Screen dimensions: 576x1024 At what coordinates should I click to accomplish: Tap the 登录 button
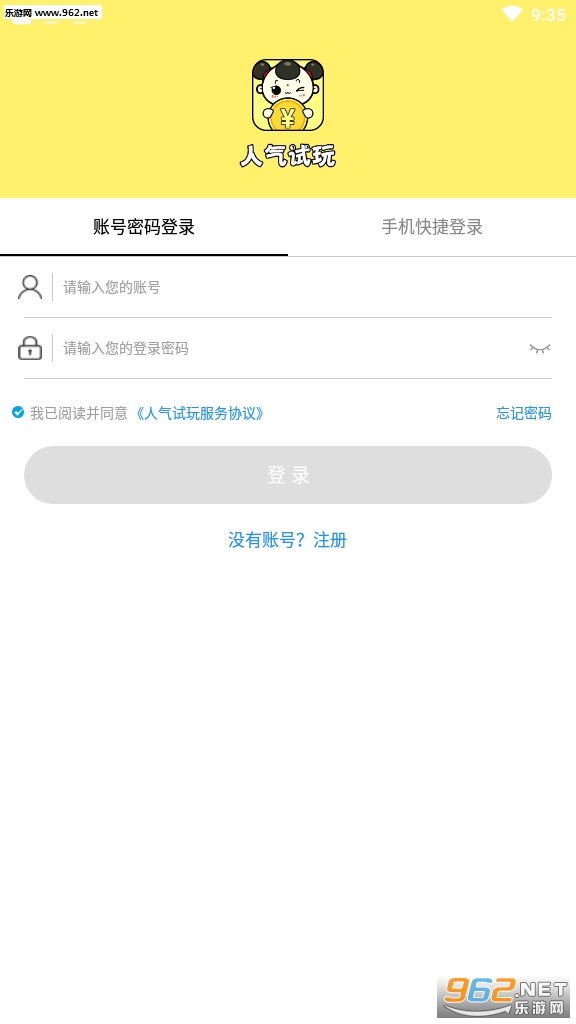[288, 475]
